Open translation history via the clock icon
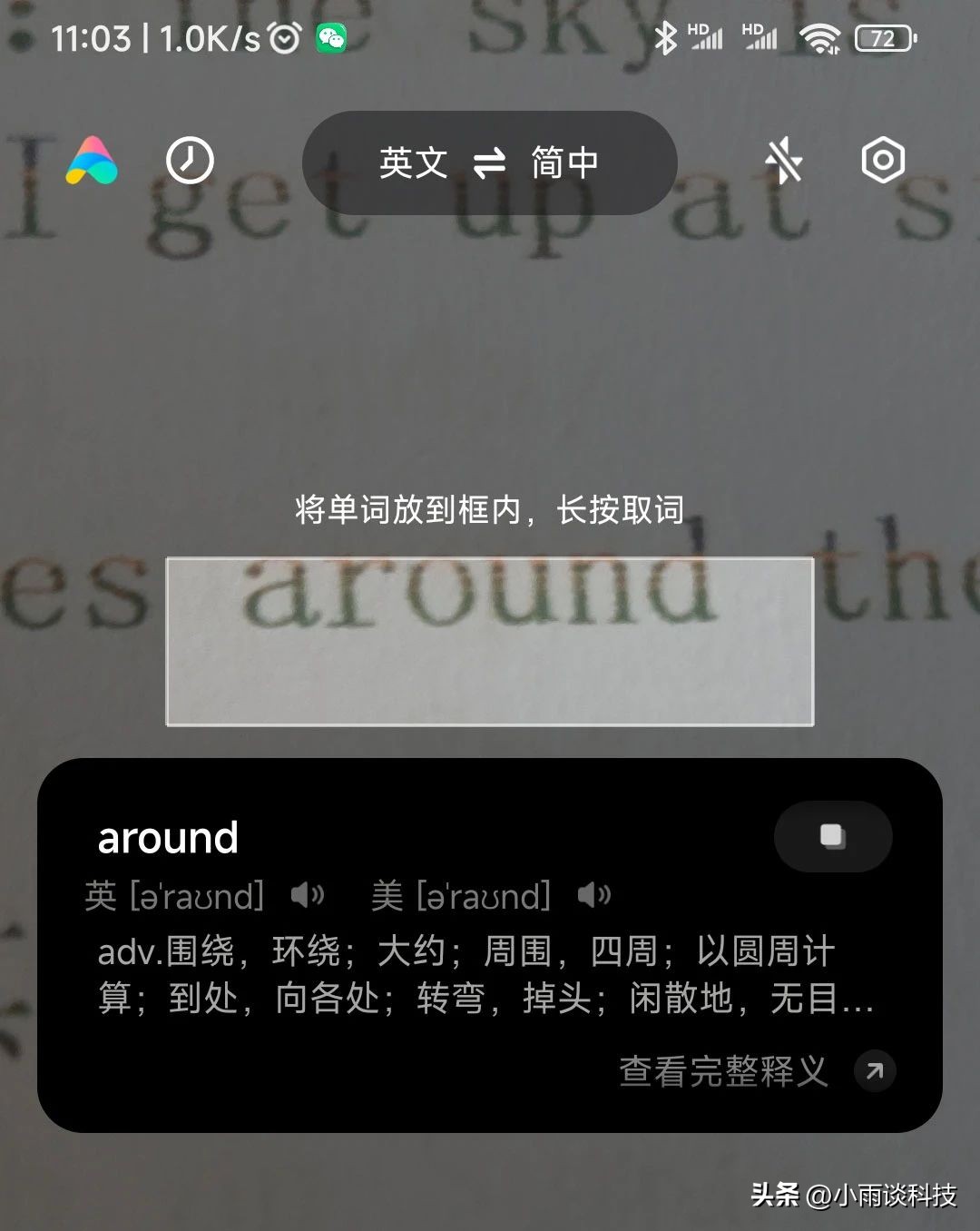 [189, 159]
